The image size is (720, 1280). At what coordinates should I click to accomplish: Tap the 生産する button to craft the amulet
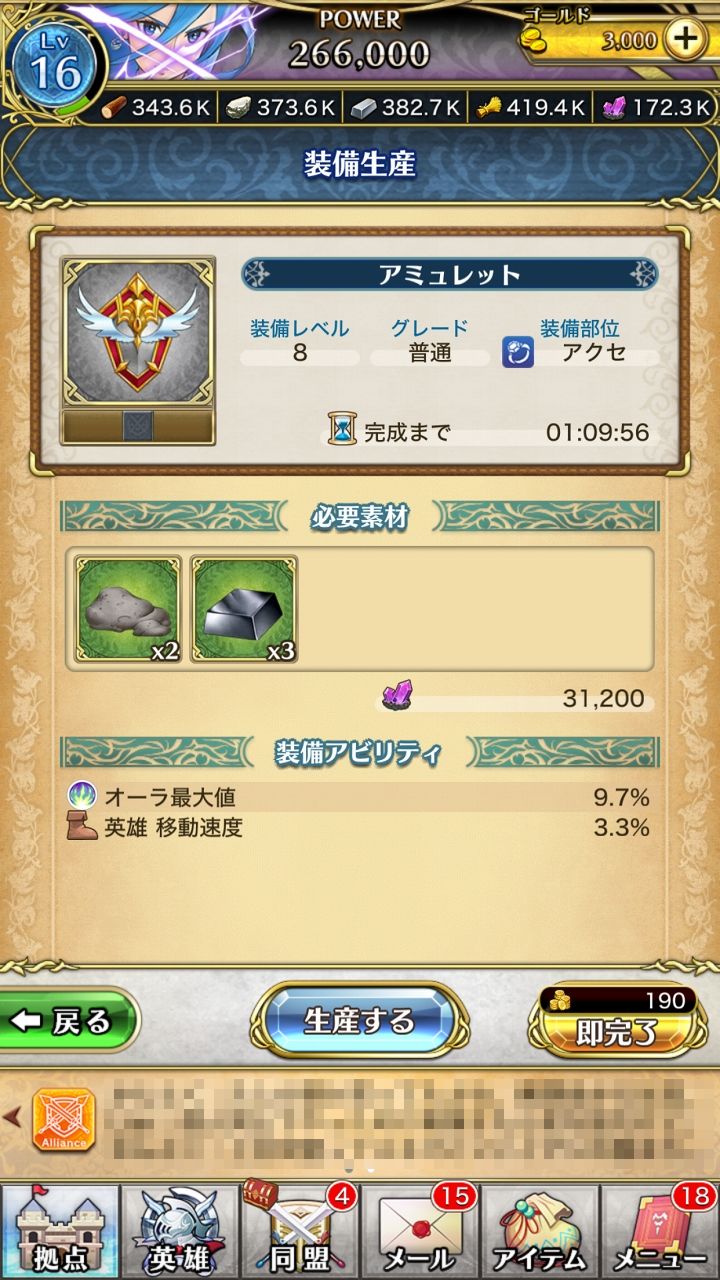point(359,1021)
